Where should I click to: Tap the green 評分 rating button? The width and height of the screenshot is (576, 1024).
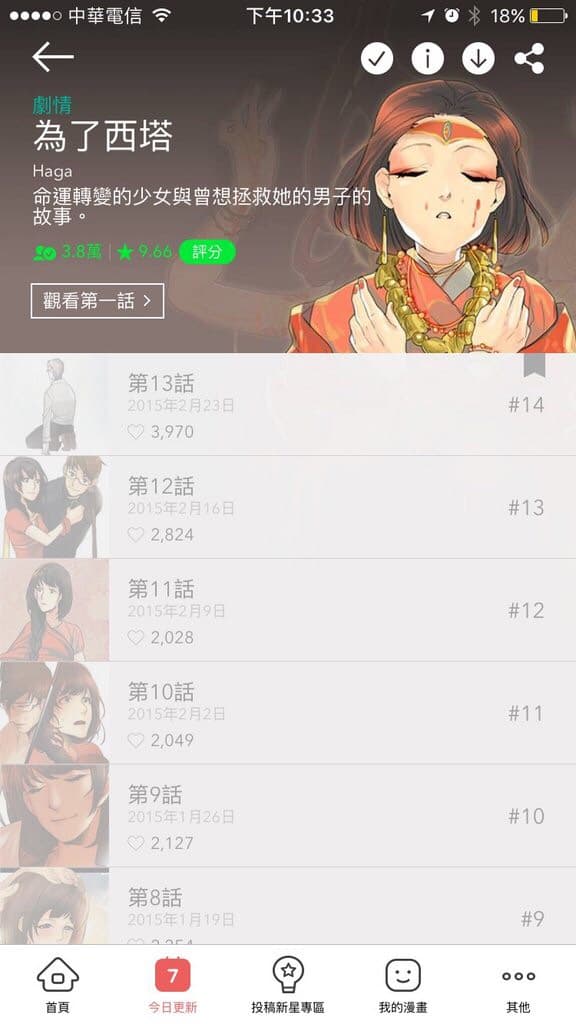[x=207, y=252]
